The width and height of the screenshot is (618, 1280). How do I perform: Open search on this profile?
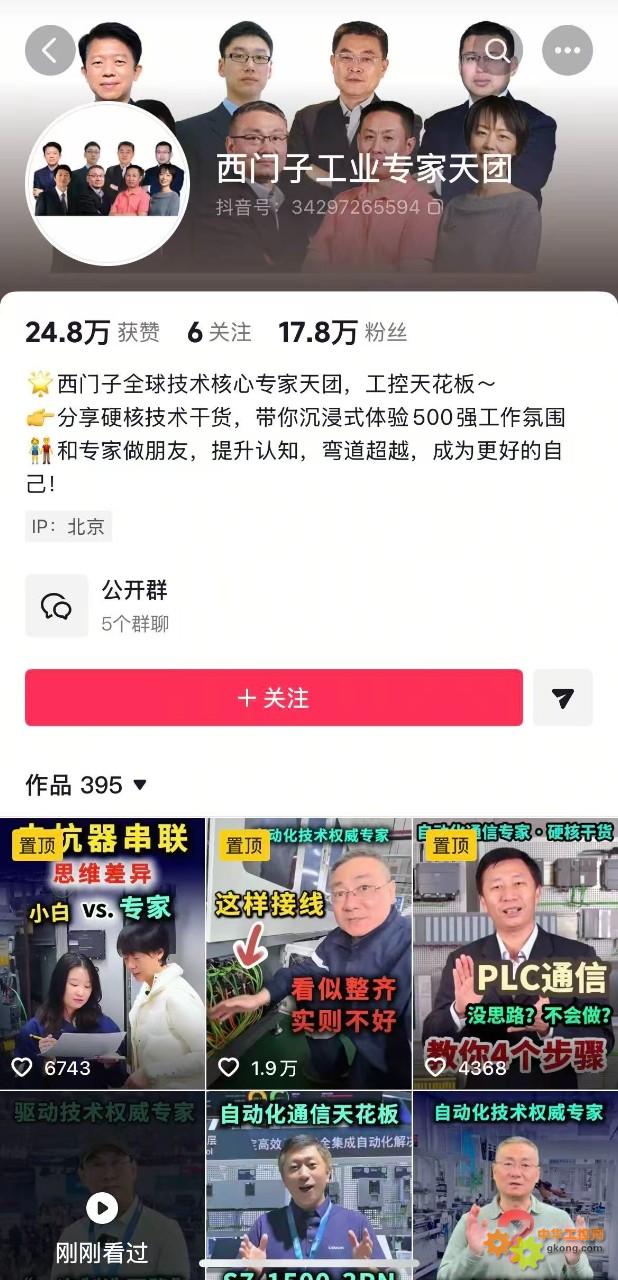click(497, 49)
